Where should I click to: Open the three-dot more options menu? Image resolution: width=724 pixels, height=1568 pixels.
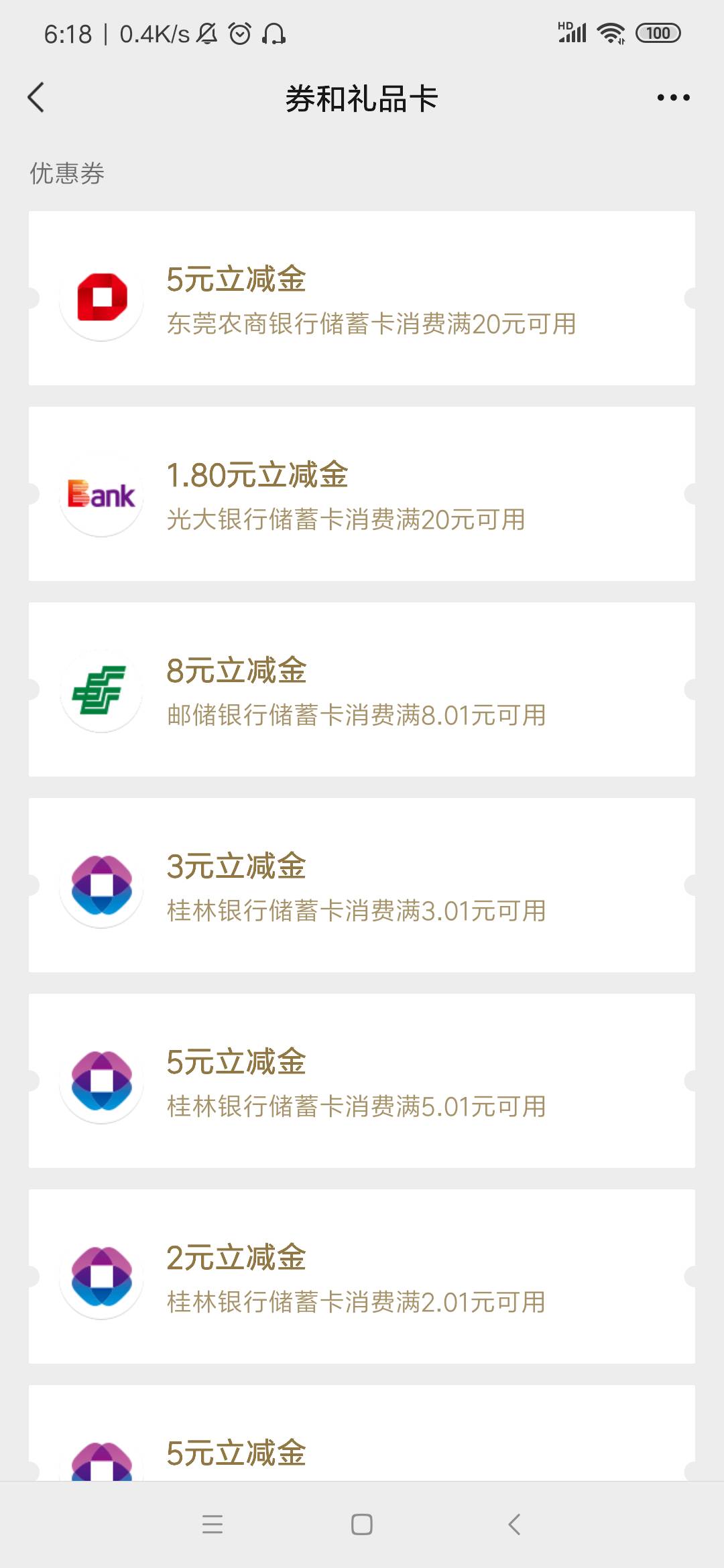tap(673, 98)
